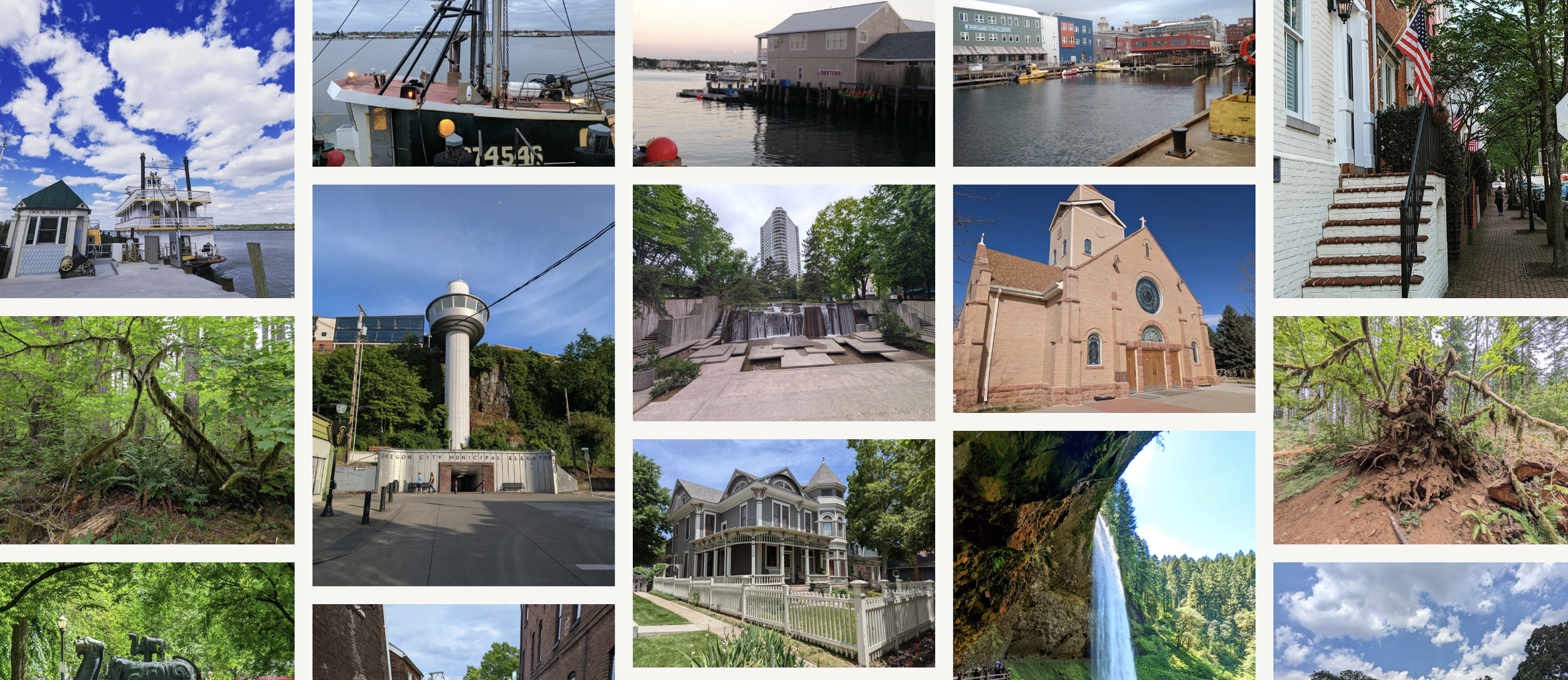The image size is (1568, 680).
Task: Open the American flag brick stairs photo
Action: 1421,149
